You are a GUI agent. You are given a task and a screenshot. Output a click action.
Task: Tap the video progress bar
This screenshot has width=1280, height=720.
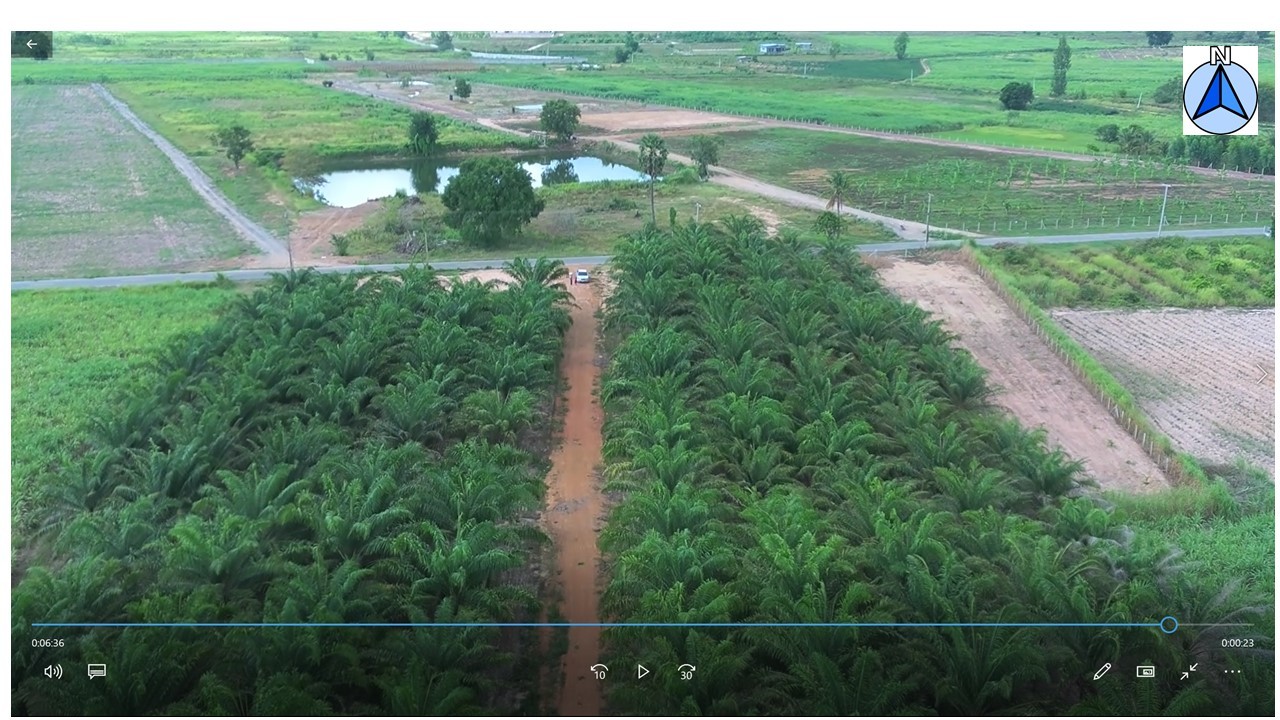600,625
